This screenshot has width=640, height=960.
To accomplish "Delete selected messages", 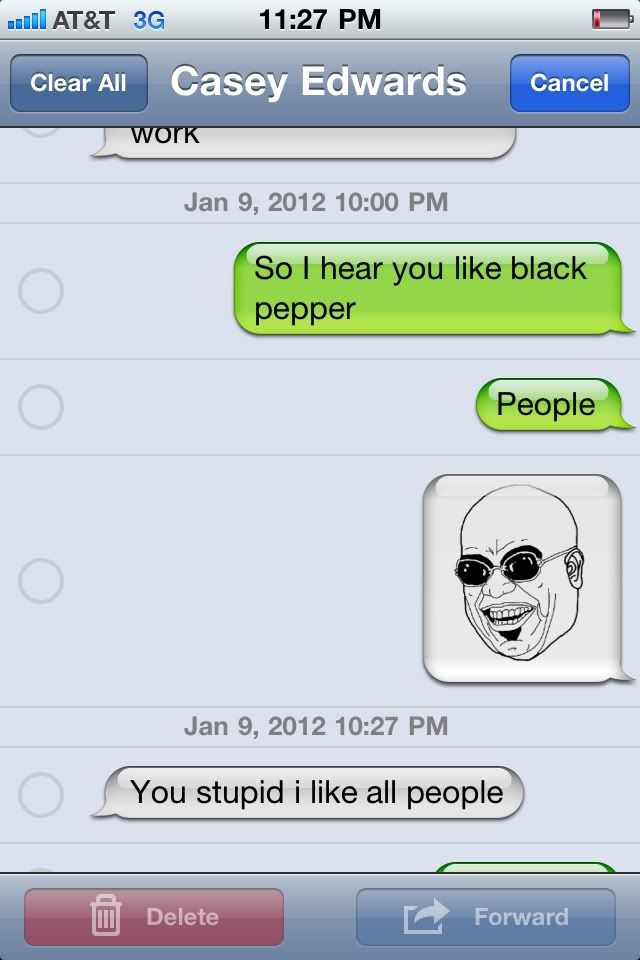I will click(154, 917).
